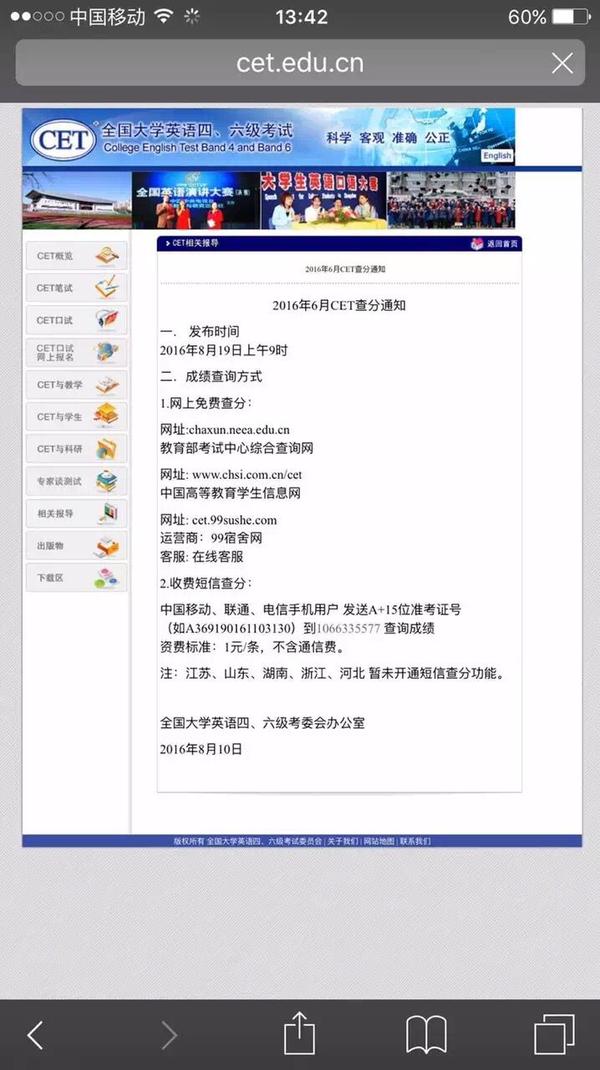
Task: Tap the 1066335577 SMS number link
Action: 347,628
